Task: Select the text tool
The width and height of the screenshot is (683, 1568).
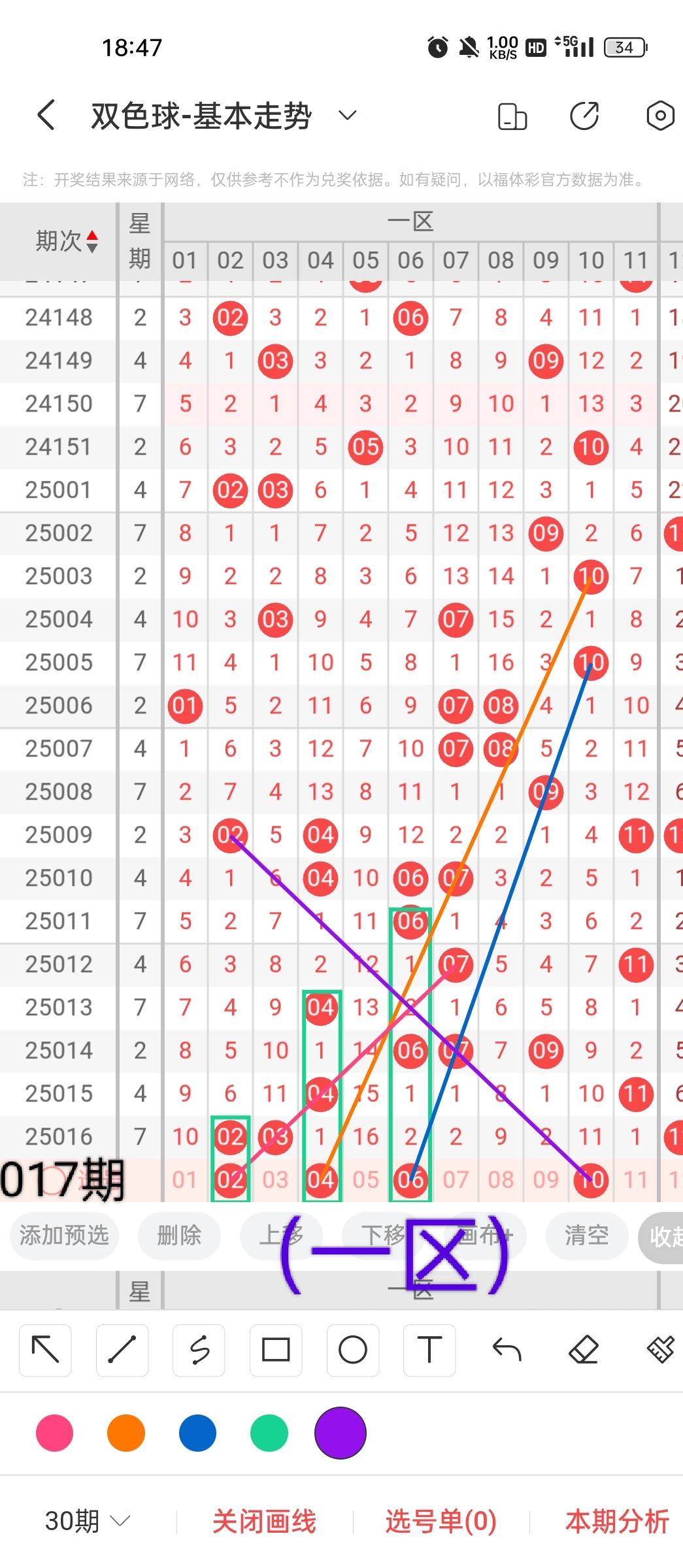Action: 429,1350
